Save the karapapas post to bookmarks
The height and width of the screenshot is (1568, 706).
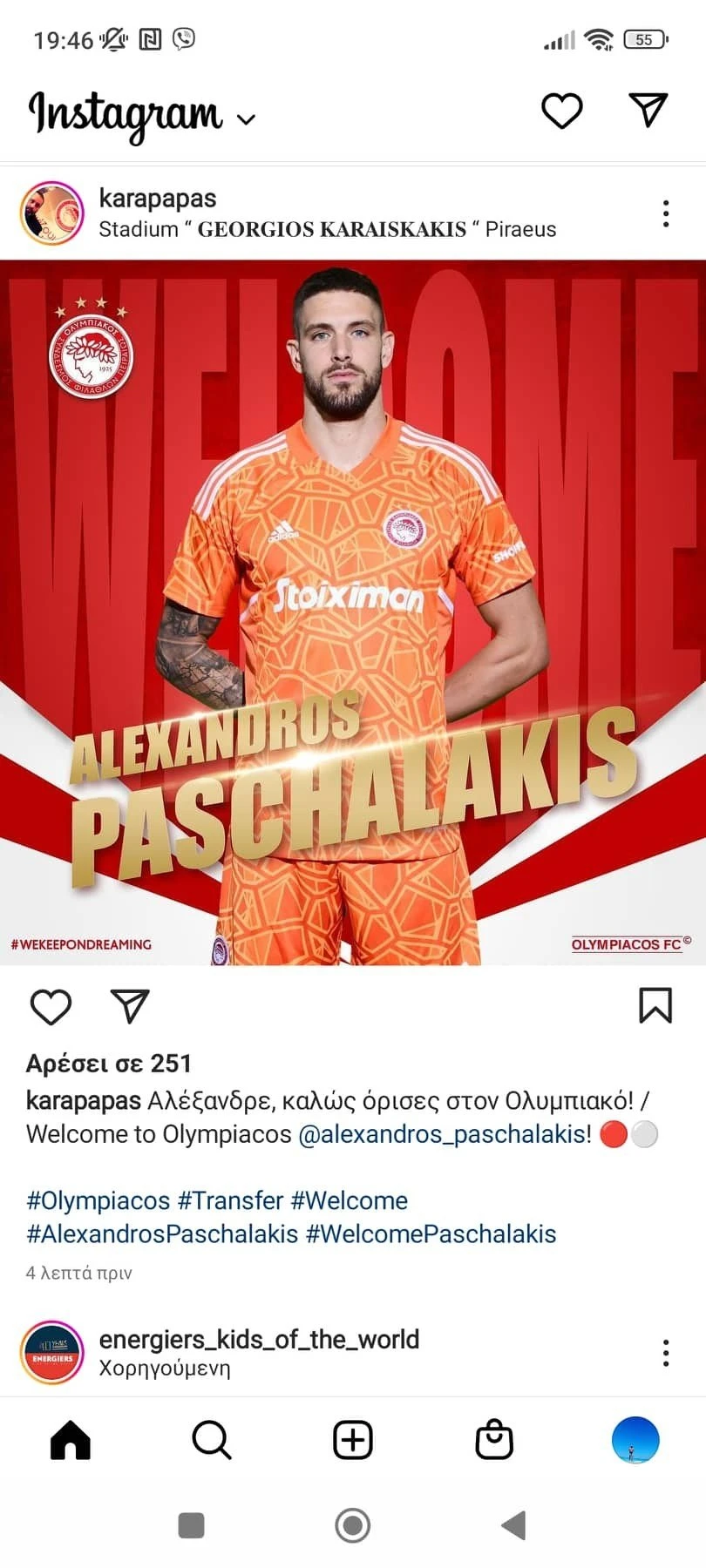[655, 1005]
